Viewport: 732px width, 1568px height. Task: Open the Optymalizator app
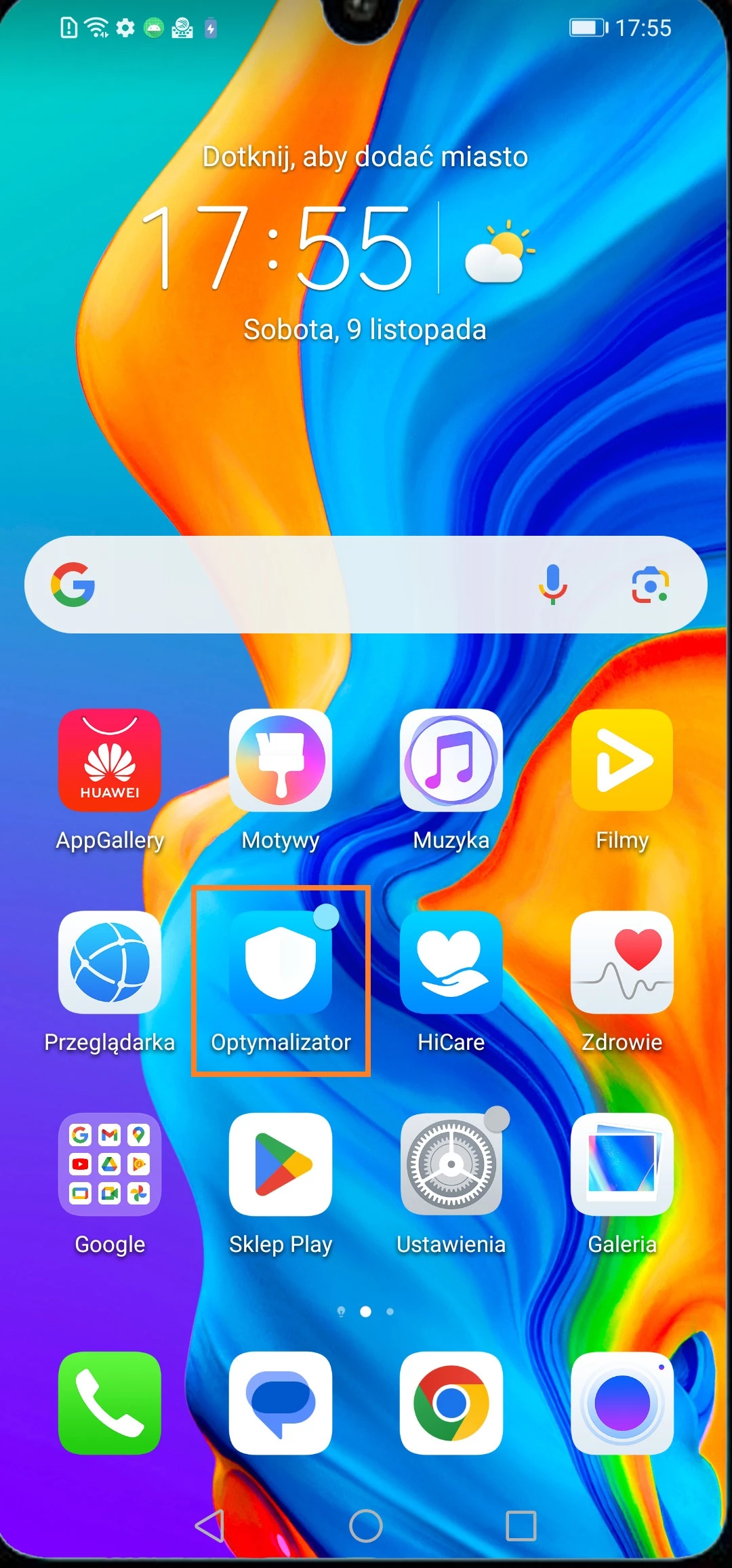pyautogui.click(x=281, y=963)
